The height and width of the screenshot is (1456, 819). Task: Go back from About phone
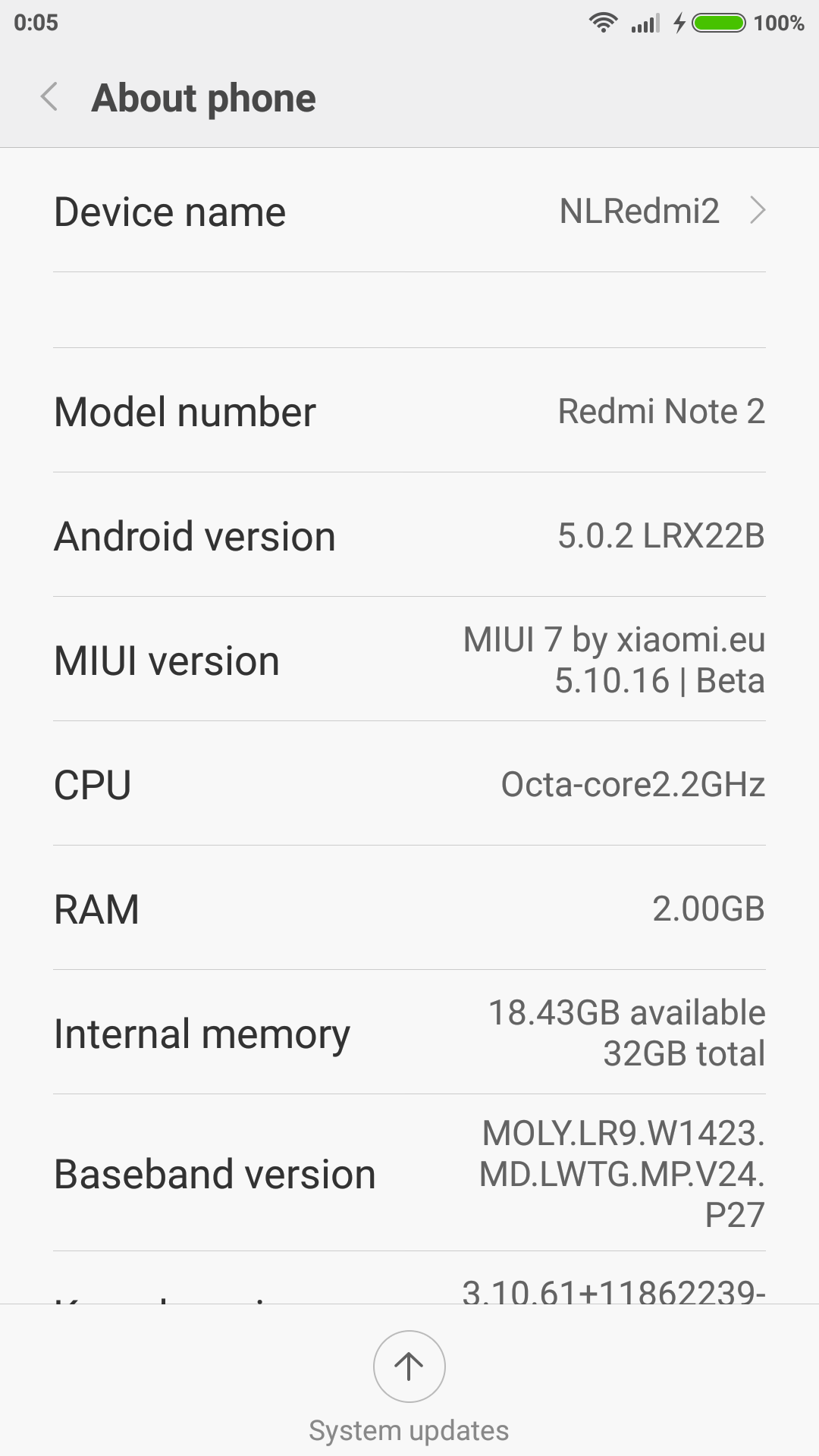(x=50, y=98)
